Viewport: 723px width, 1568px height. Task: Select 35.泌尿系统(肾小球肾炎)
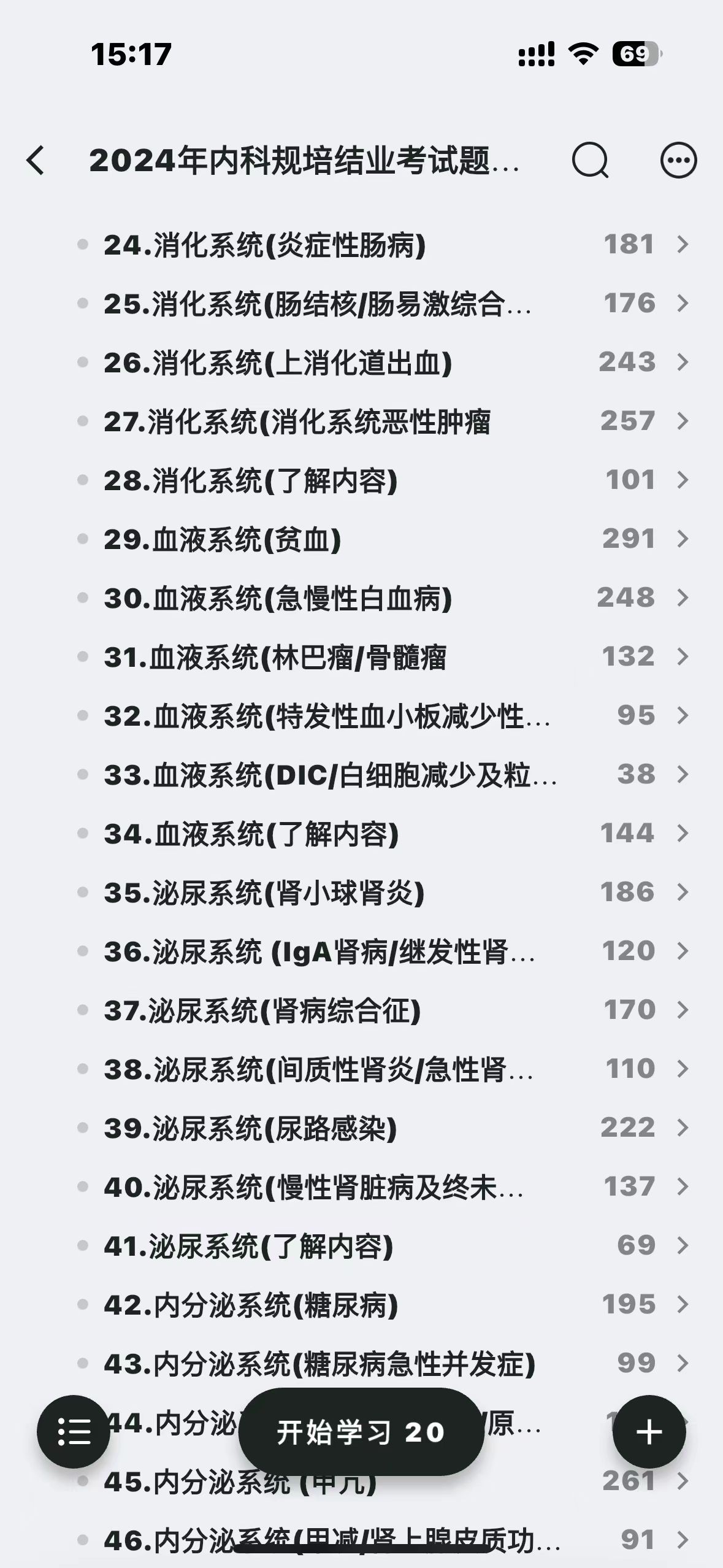coord(383,893)
